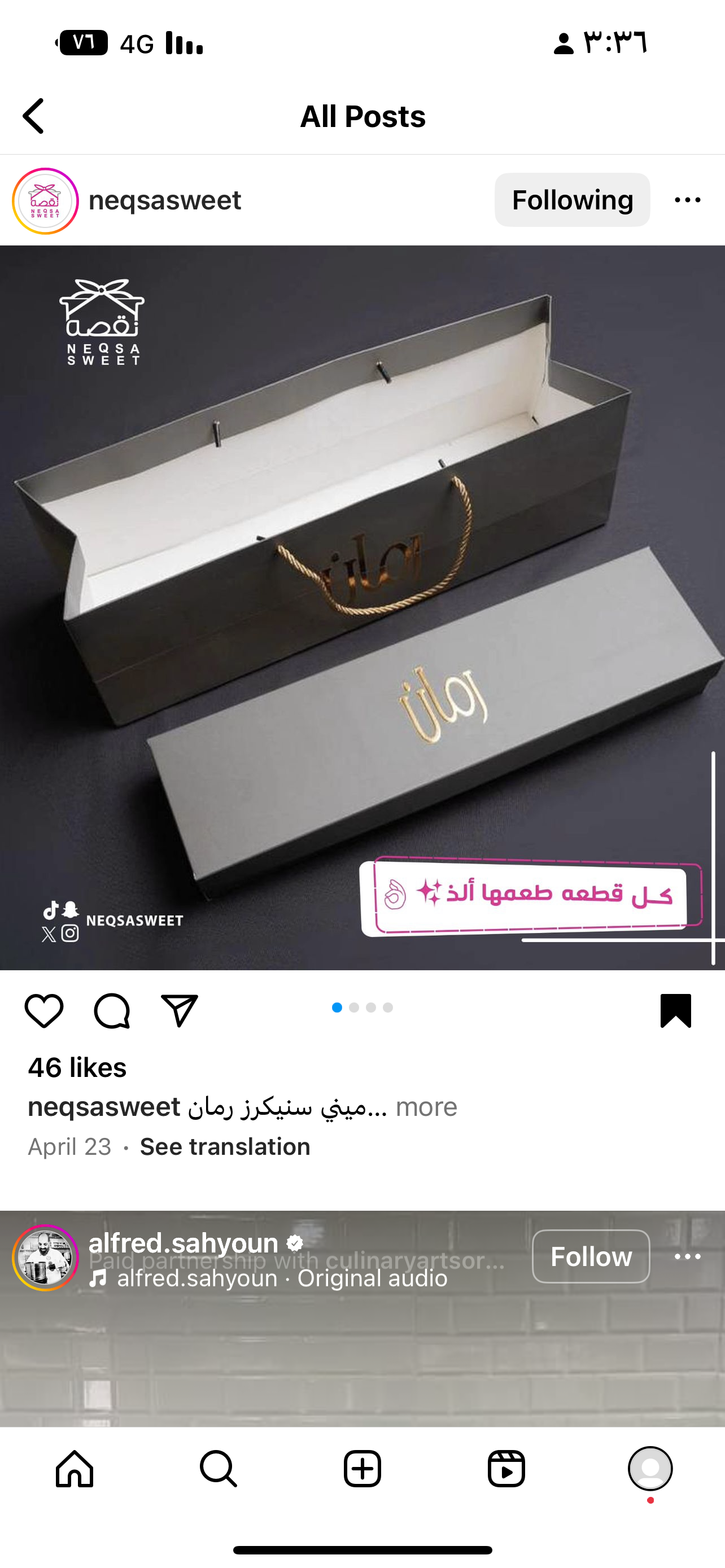725x1568 pixels.
Task: Comment on the neqsasweet post
Action: pyautogui.click(x=112, y=1011)
